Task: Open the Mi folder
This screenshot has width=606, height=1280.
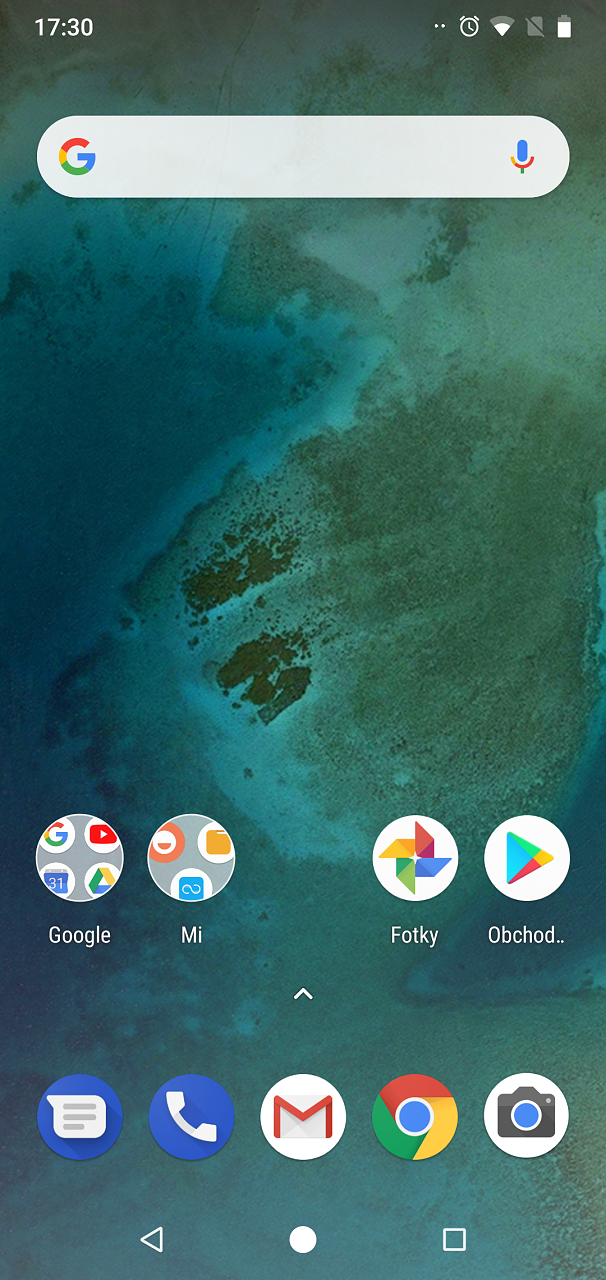Action: (191, 858)
